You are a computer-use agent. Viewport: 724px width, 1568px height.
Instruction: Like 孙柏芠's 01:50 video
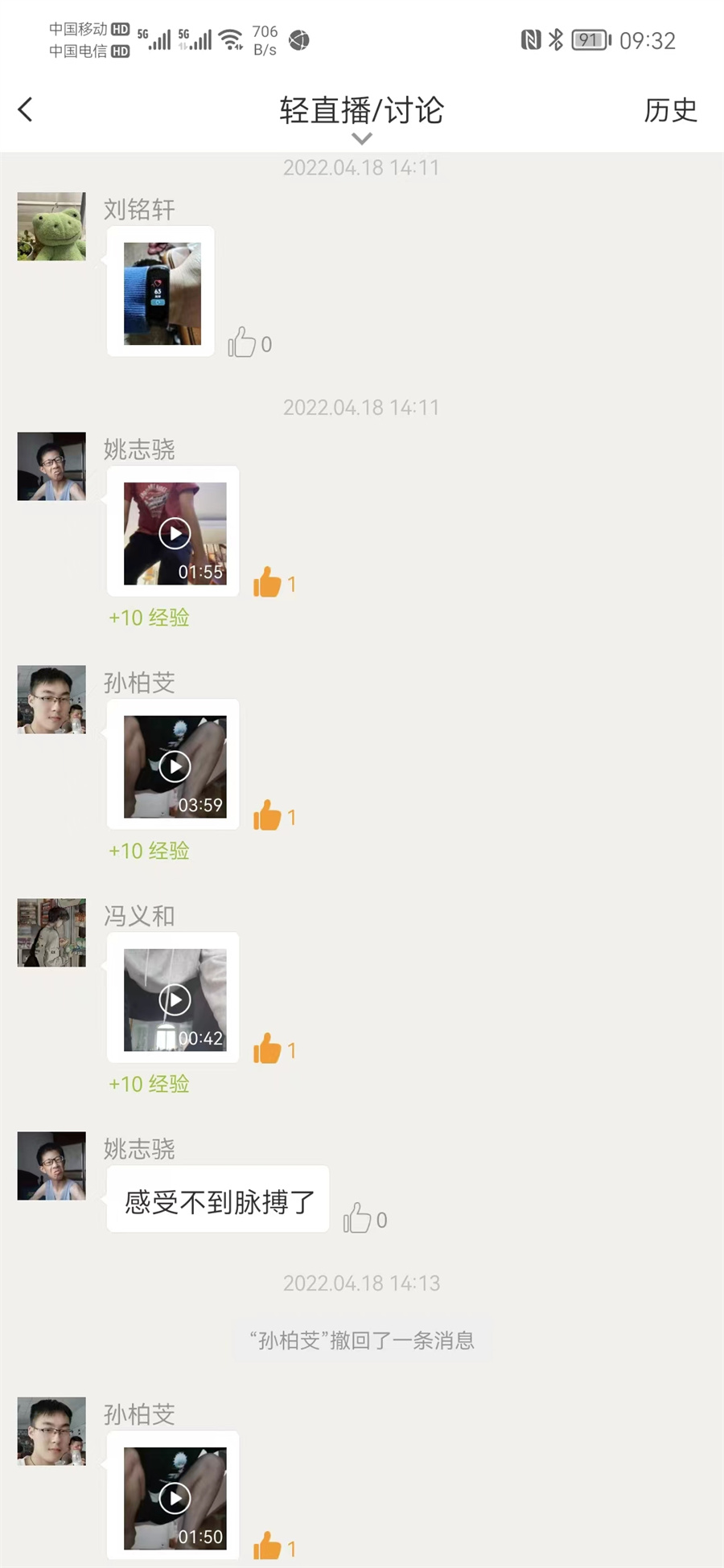(x=267, y=1546)
